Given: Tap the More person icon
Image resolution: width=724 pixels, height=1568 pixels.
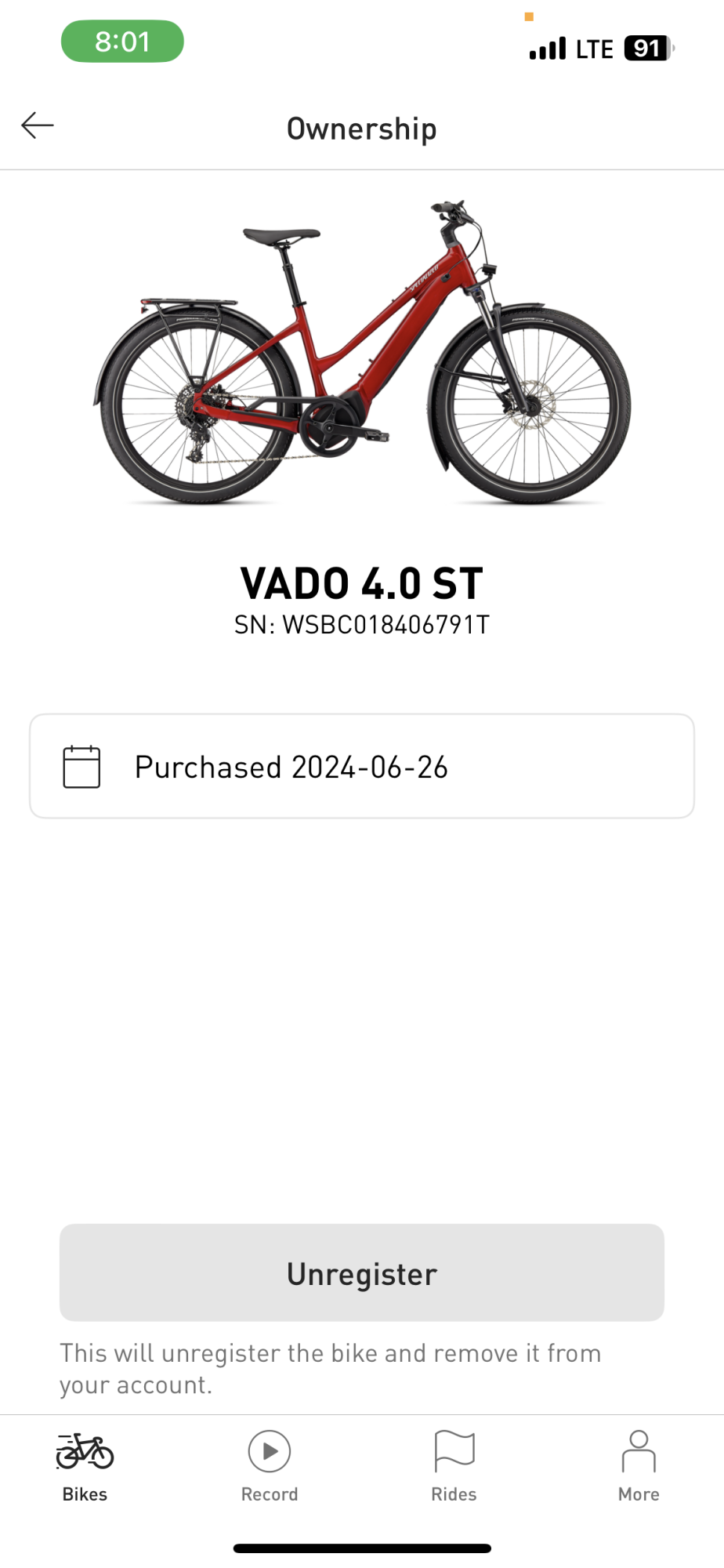Looking at the screenshot, I should 638,1450.
